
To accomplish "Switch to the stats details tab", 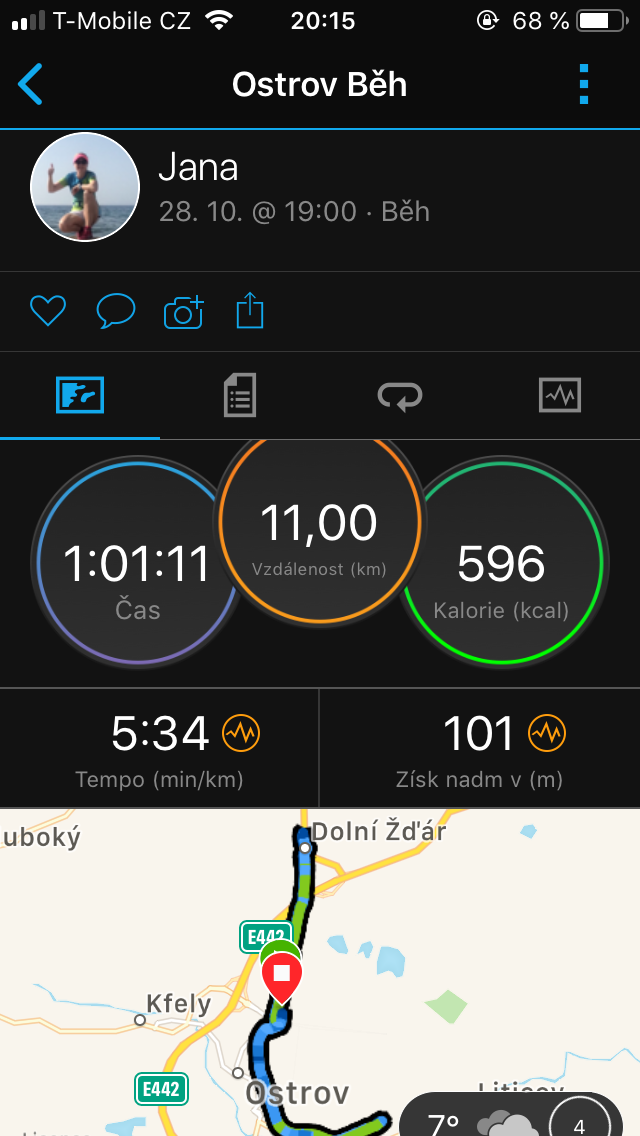I will 240,395.
